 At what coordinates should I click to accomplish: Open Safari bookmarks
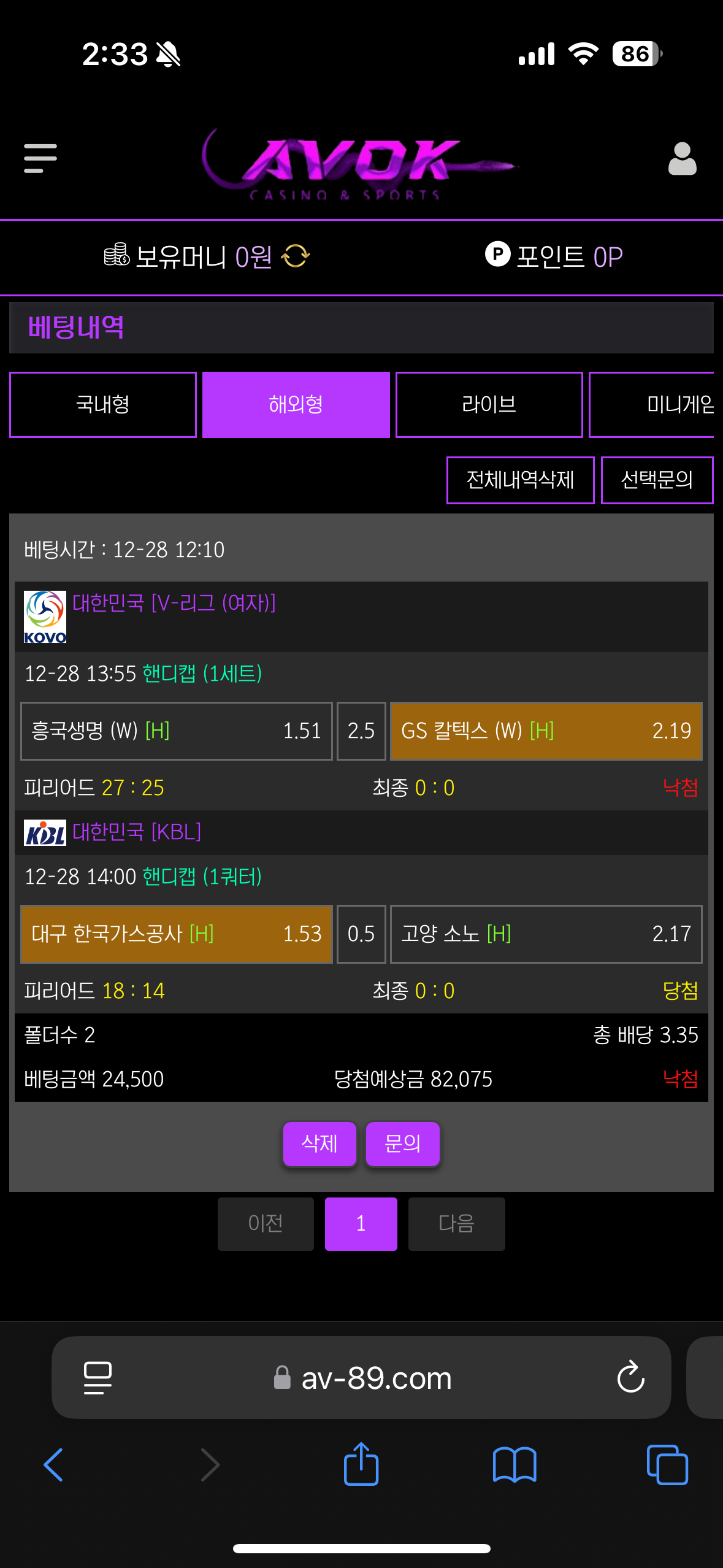pos(515,1464)
